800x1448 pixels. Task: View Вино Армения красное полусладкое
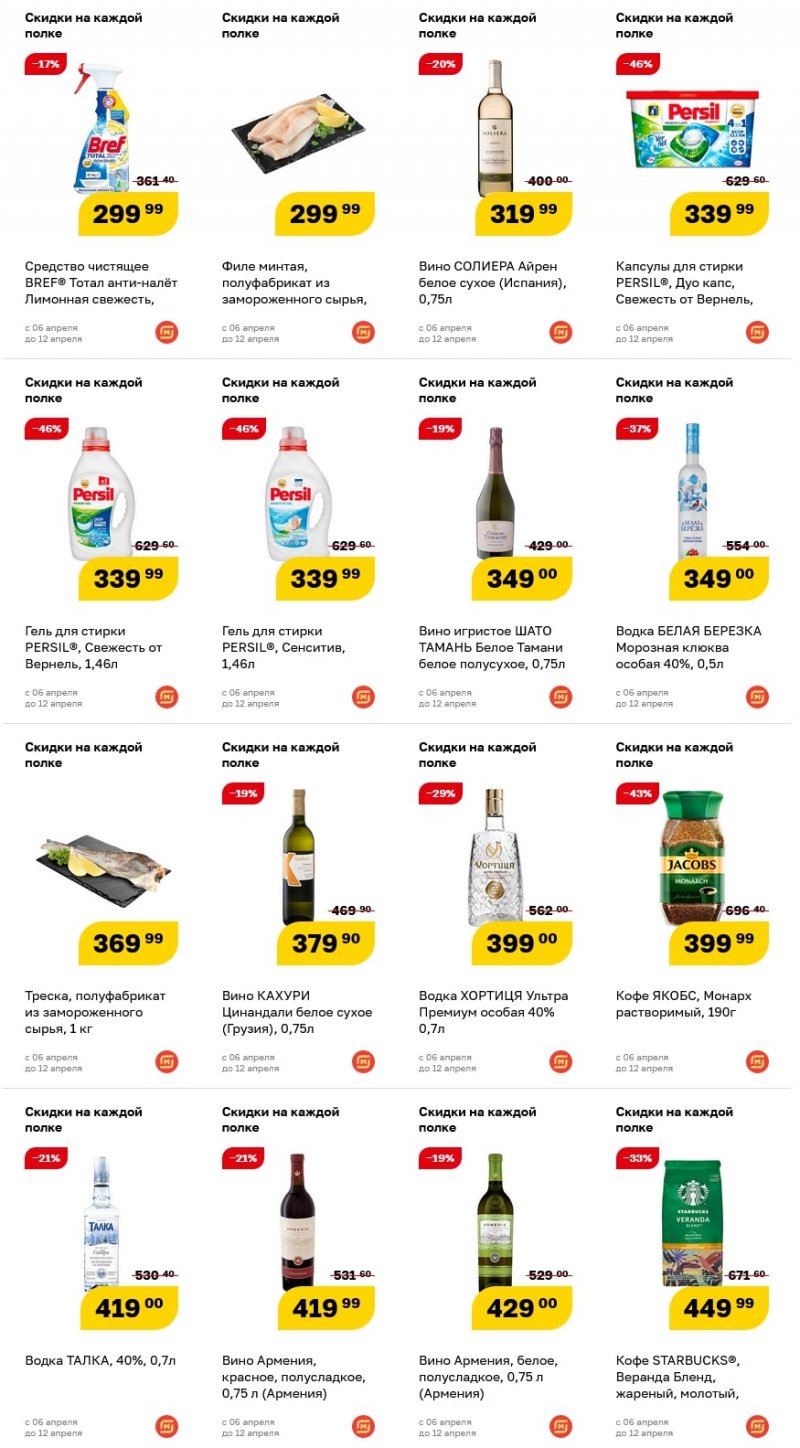pyautogui.click(x=298, y=1270)
